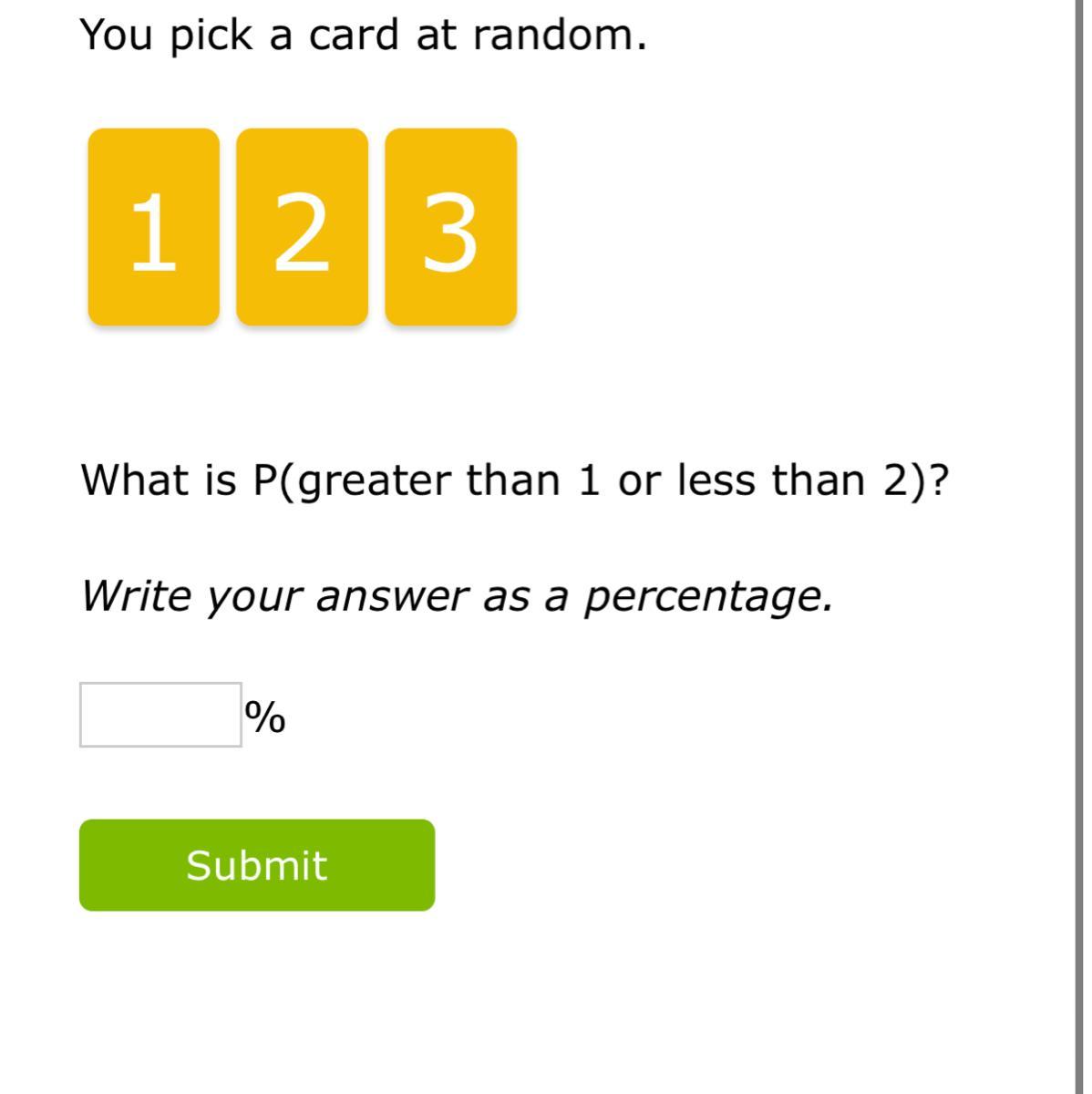Tap the percentage answer input box
This screenshot has height=1094, width=1092.
coord(160,715)
